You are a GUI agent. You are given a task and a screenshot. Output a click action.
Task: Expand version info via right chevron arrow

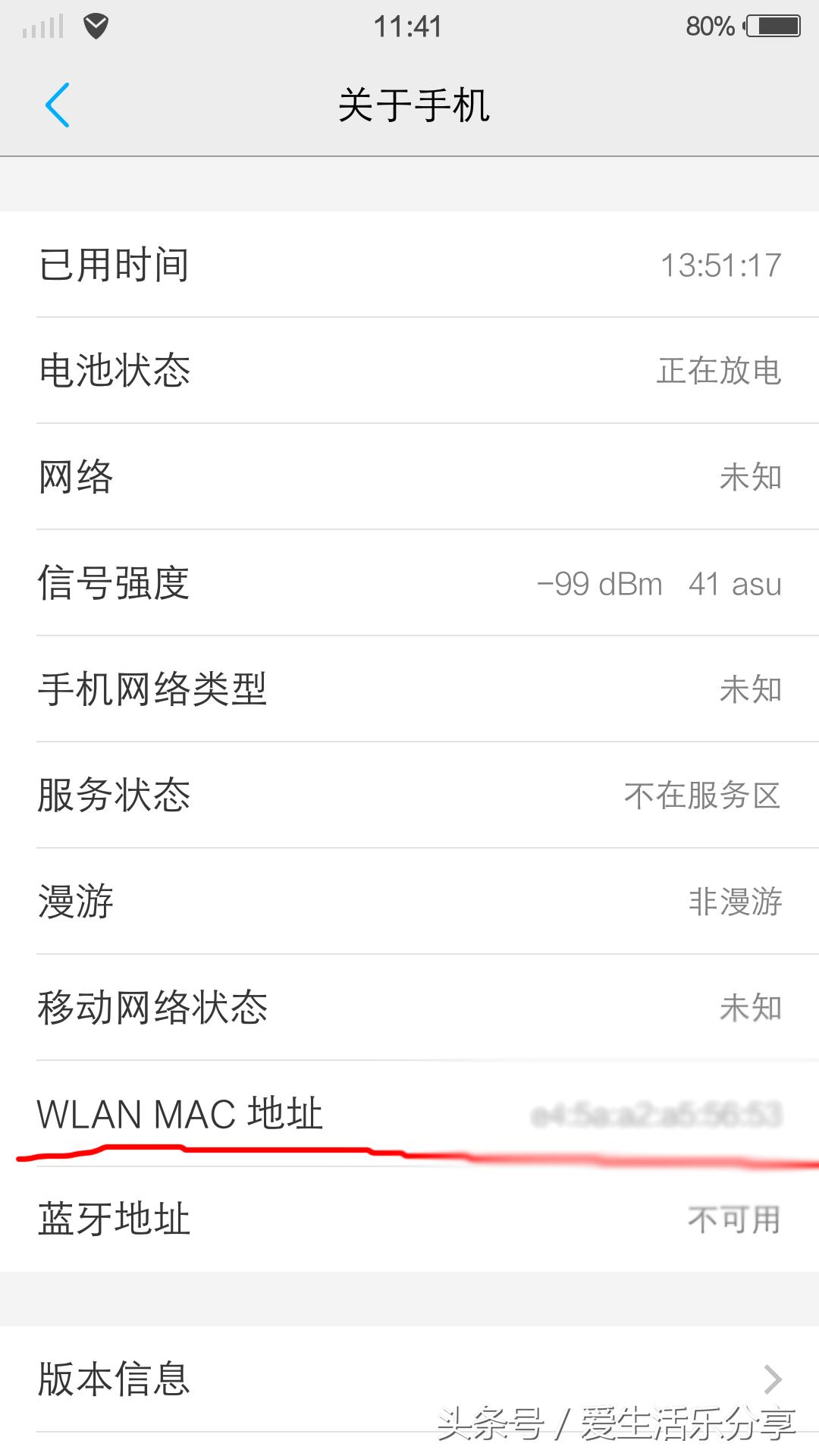pos(772,1380)
